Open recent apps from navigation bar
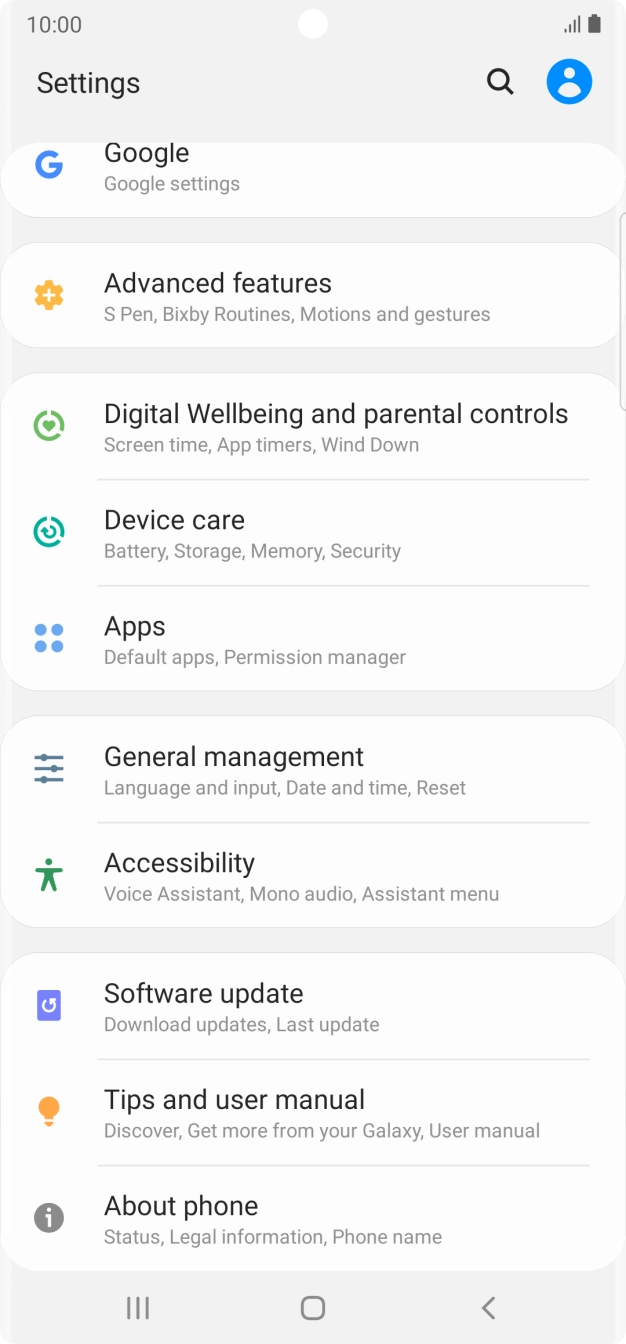Screen dimensions: 626x1344 (138, 1307)
